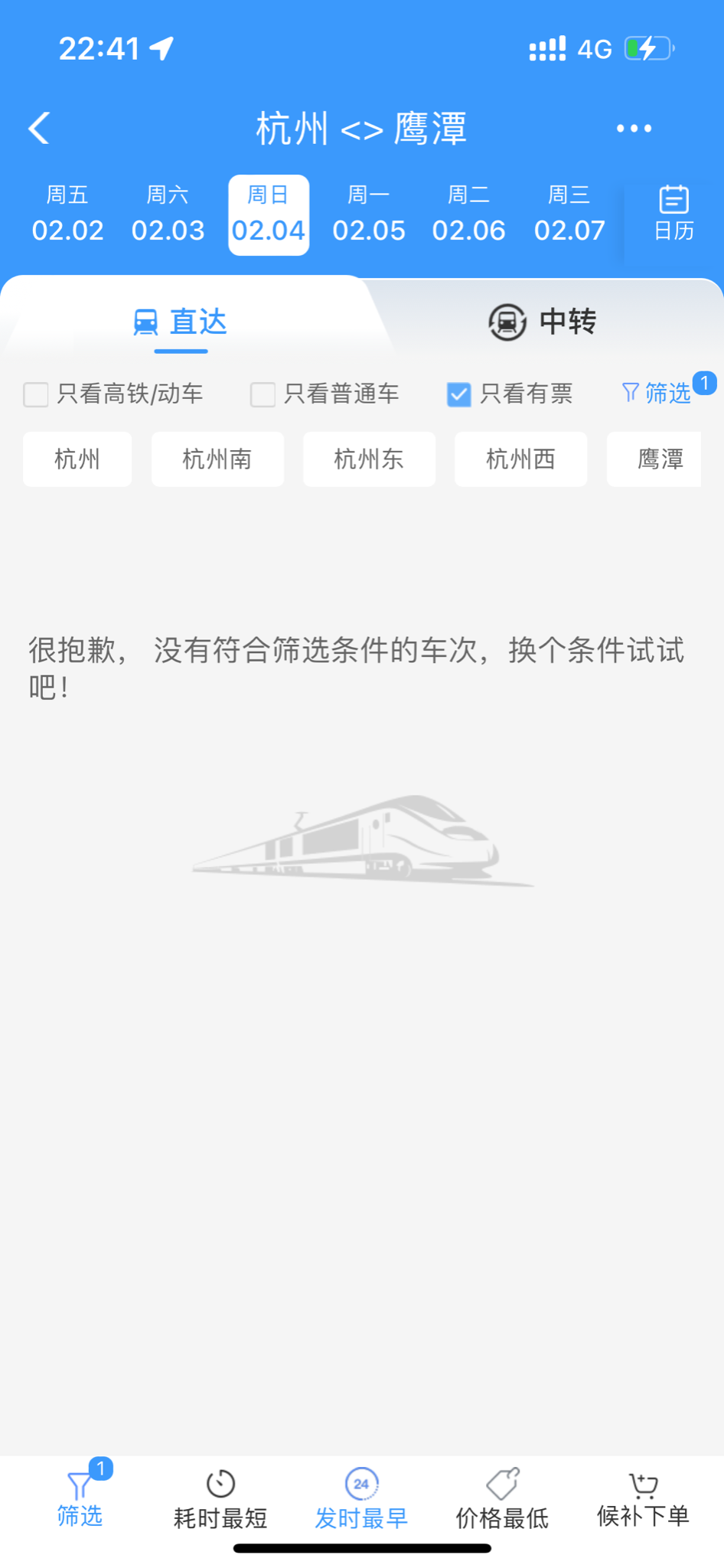The width and height of the screenshot is (724, 1568).
Task: Select date 周六 02.03
Action: click(x=168, y=215)
